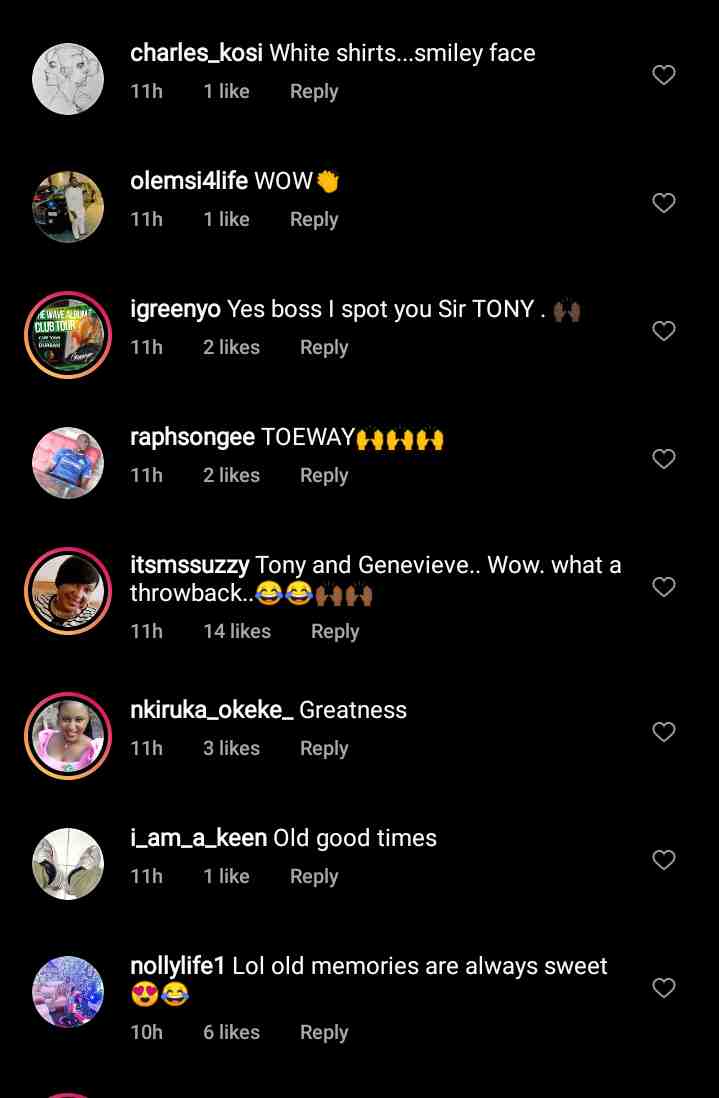Screen dimensions: 719x1098
Task: Reply to itsmssuzzy's throwback comment
Action: click(x=335, y=631)
